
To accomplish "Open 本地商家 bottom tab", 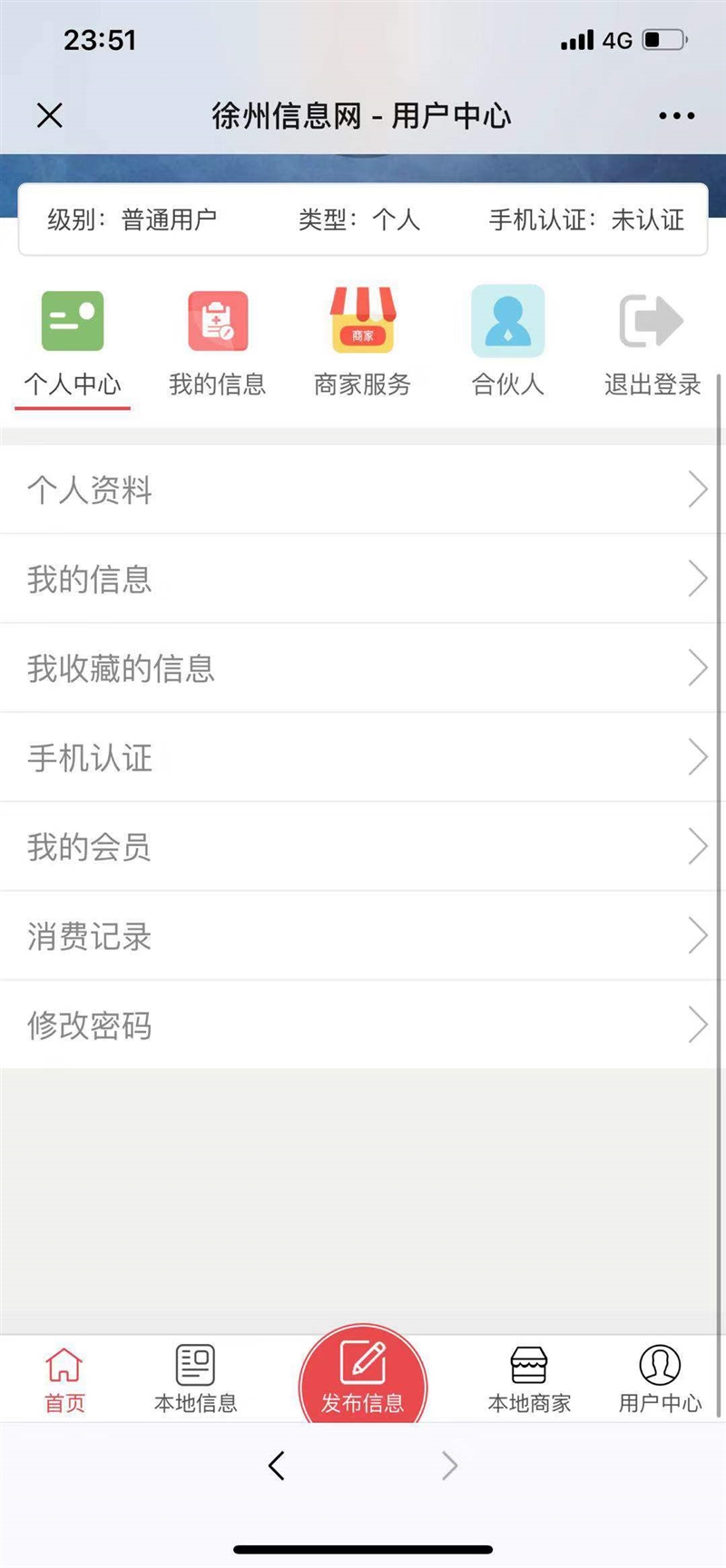I will coord(529,1379).
